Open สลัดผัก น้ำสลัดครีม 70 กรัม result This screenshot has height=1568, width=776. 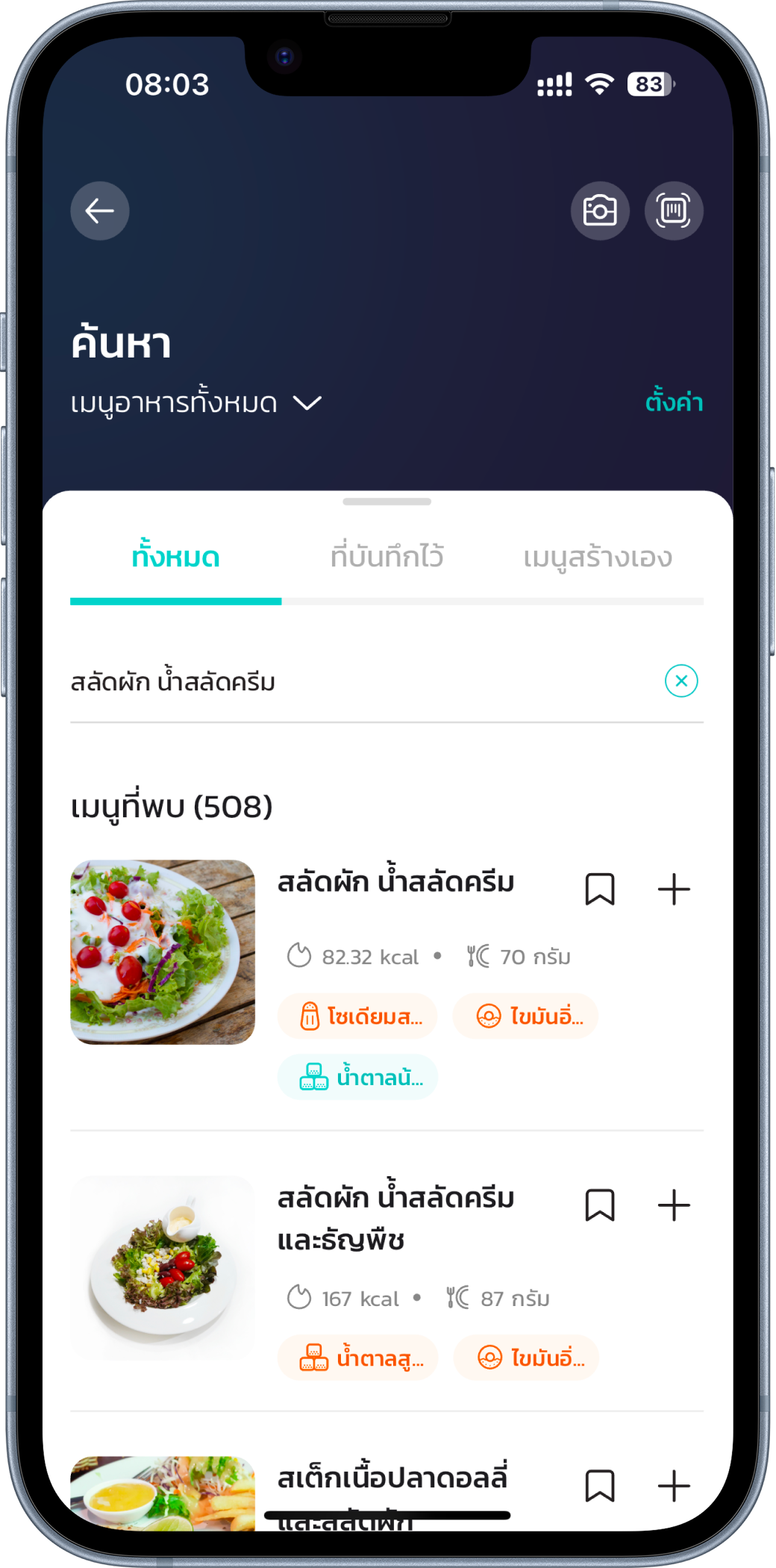tap(395, 883)
